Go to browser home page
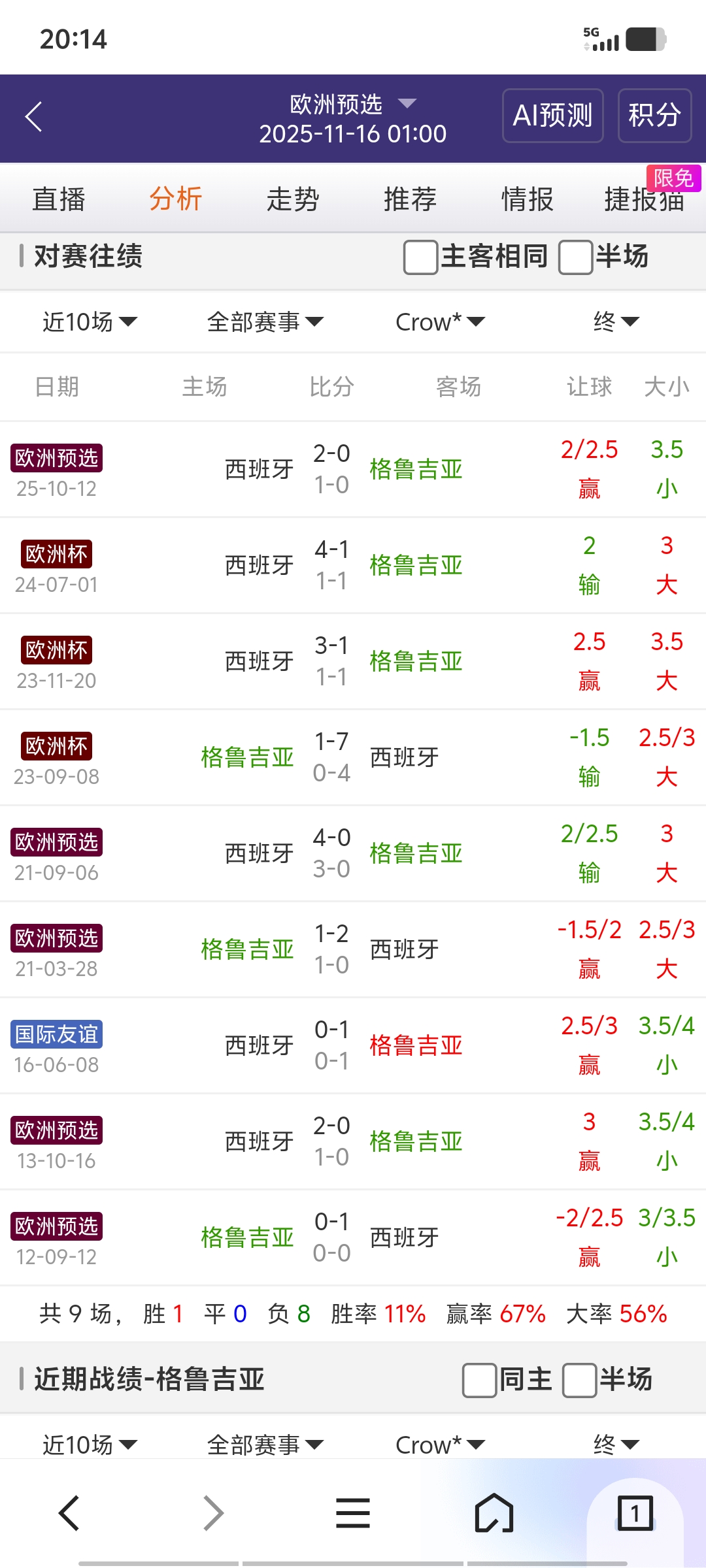This screenshot has height=1568, width=706. (x=494, y=1513)
